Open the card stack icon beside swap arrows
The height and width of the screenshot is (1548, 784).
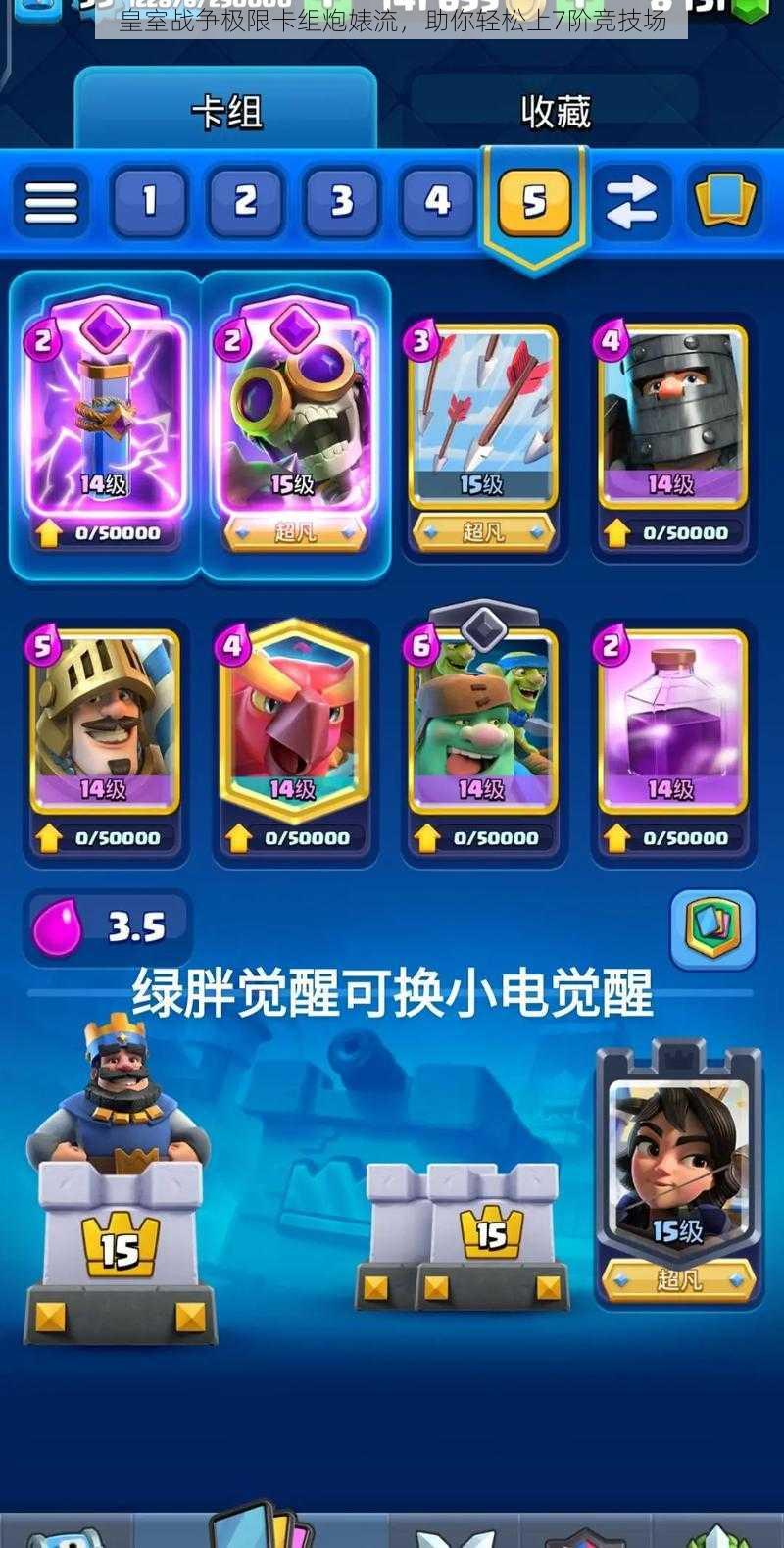coord(725,201)
